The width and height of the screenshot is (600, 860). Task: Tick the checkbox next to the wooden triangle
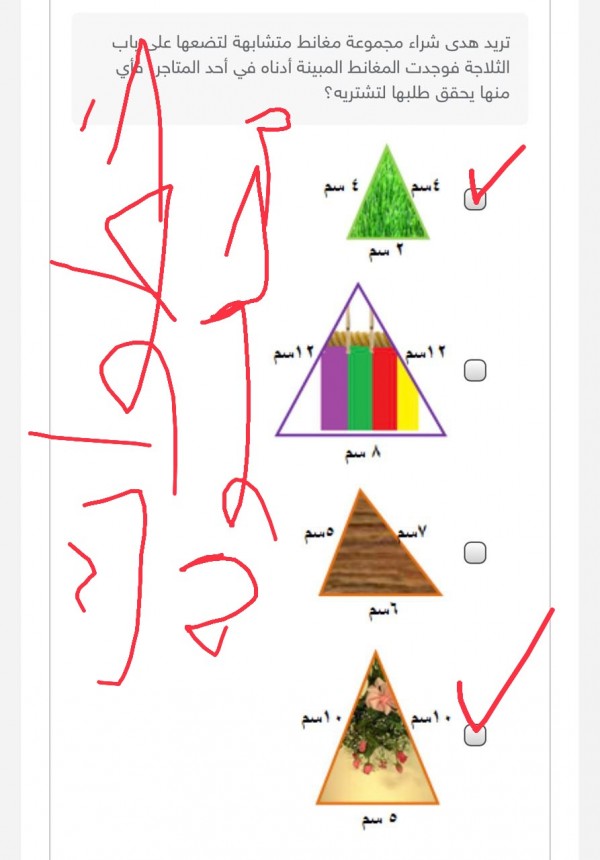pyautogui.click(x=476, y=553)
